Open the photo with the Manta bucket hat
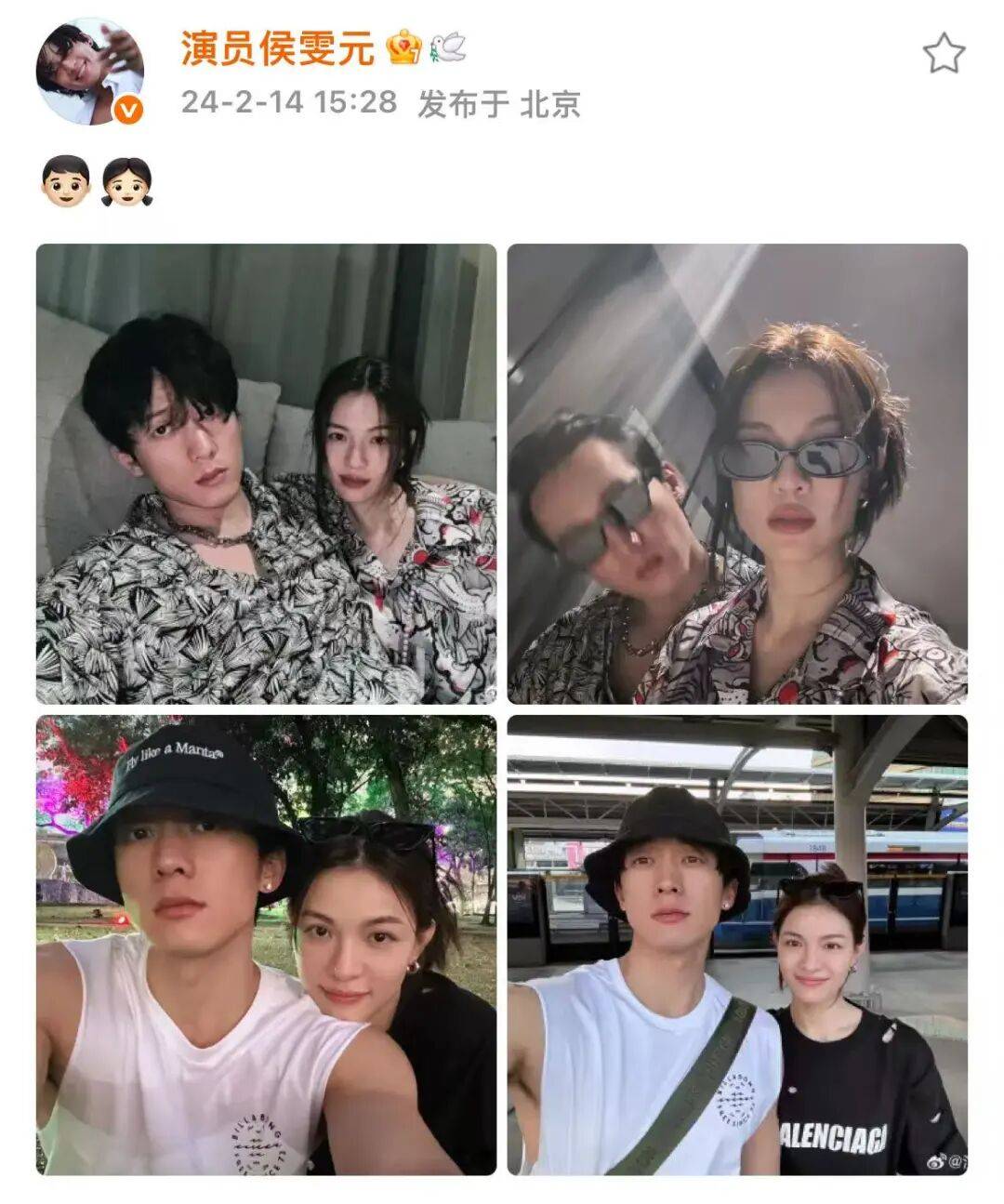Image resolution: width=1004 pixels, height=1204 pixels. (266, 944)
